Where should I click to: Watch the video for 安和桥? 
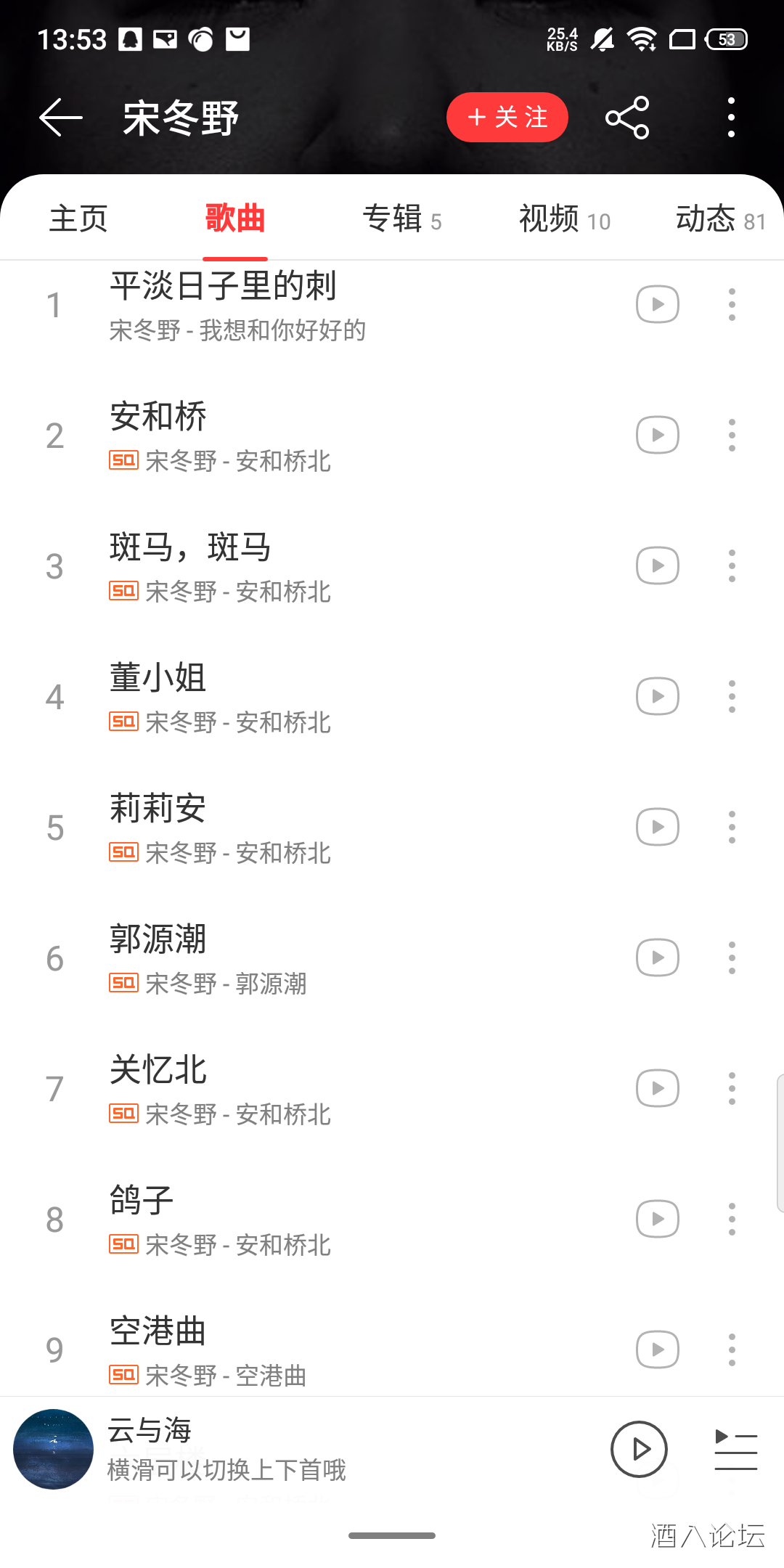pos(657,435)
